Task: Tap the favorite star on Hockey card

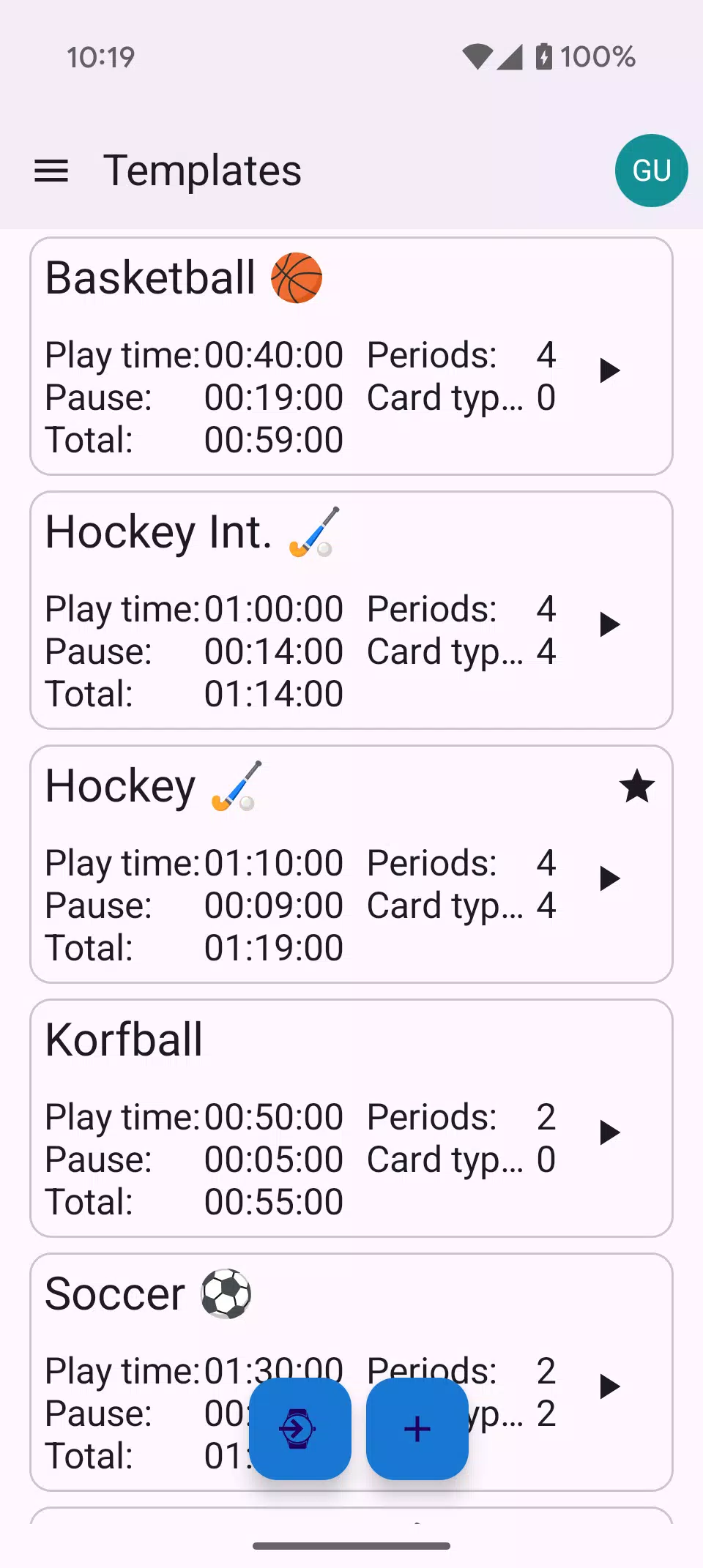Action: (x=637, y=786)
